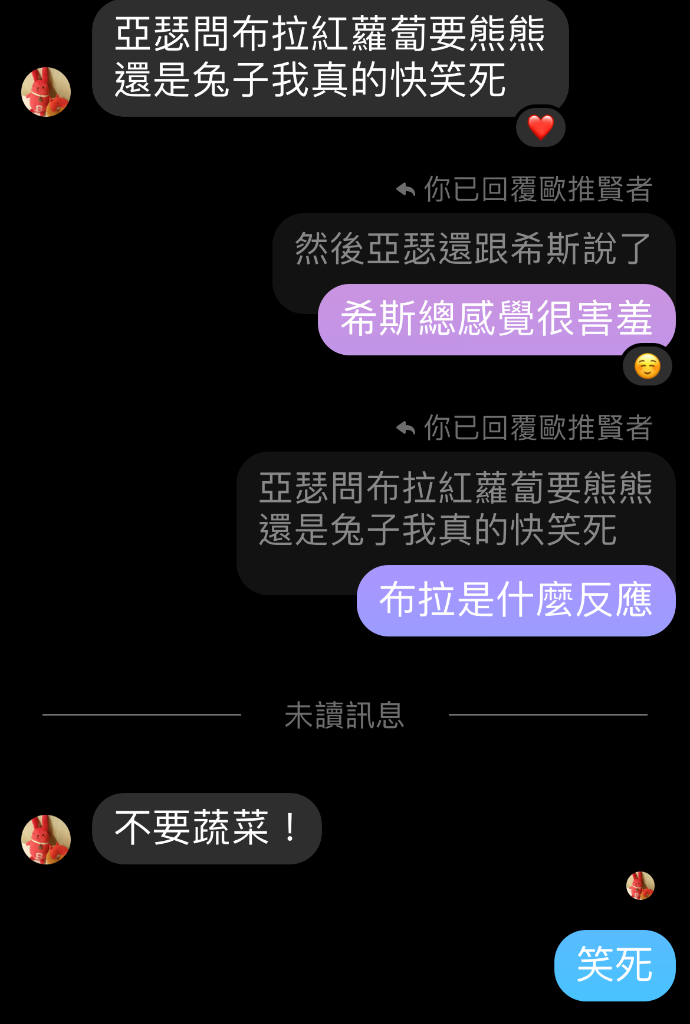690x1024 pixels.
Task: Open the heart reaction on the top message
Action: coord(540,127)
